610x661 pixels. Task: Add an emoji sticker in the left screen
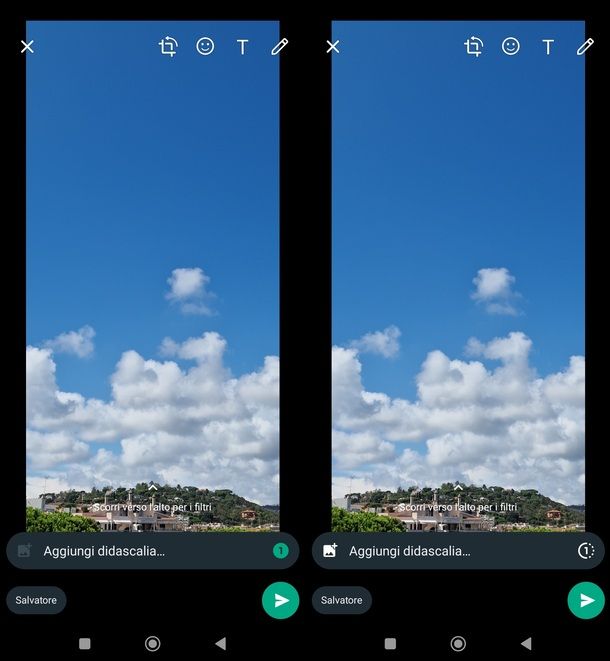[205, 47]
